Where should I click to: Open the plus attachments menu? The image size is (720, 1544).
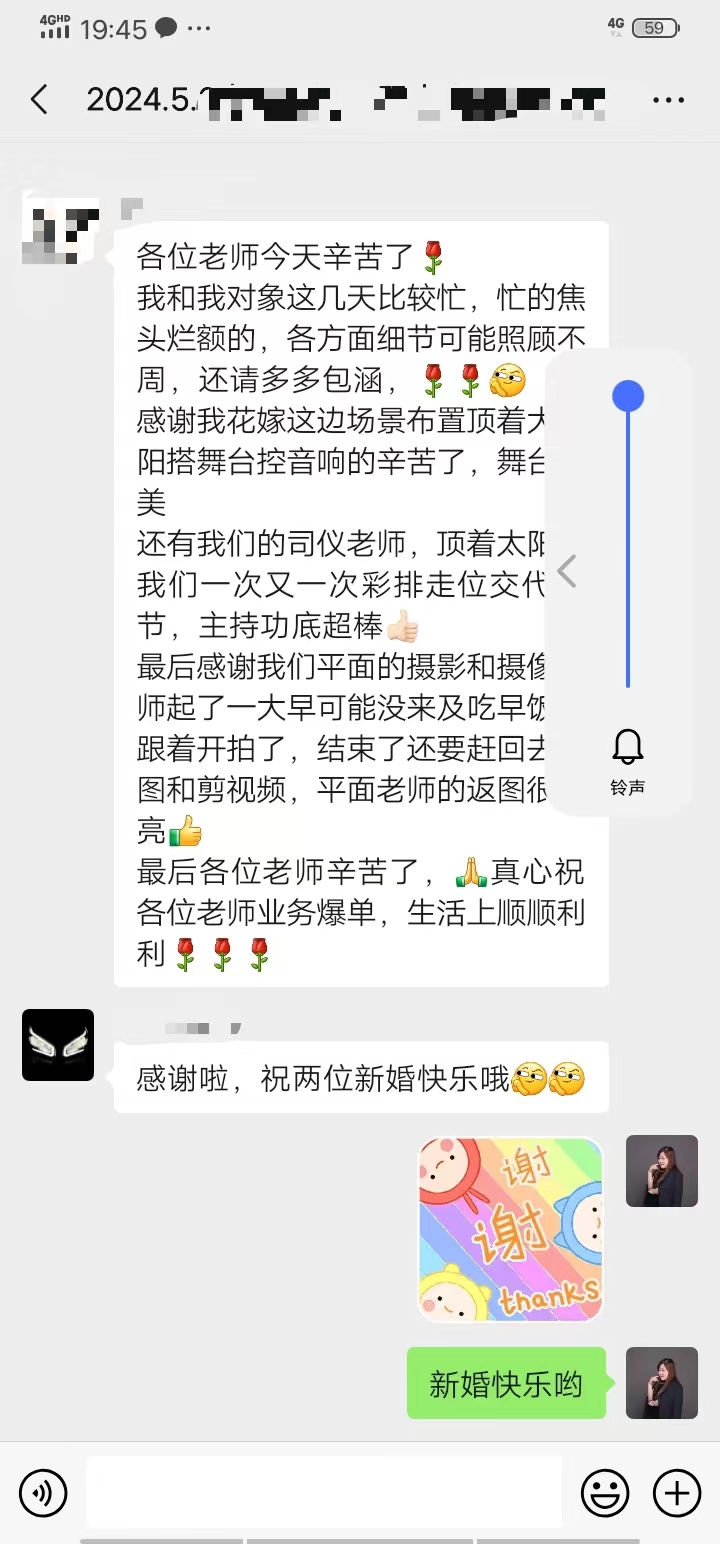coord(677,1493)
